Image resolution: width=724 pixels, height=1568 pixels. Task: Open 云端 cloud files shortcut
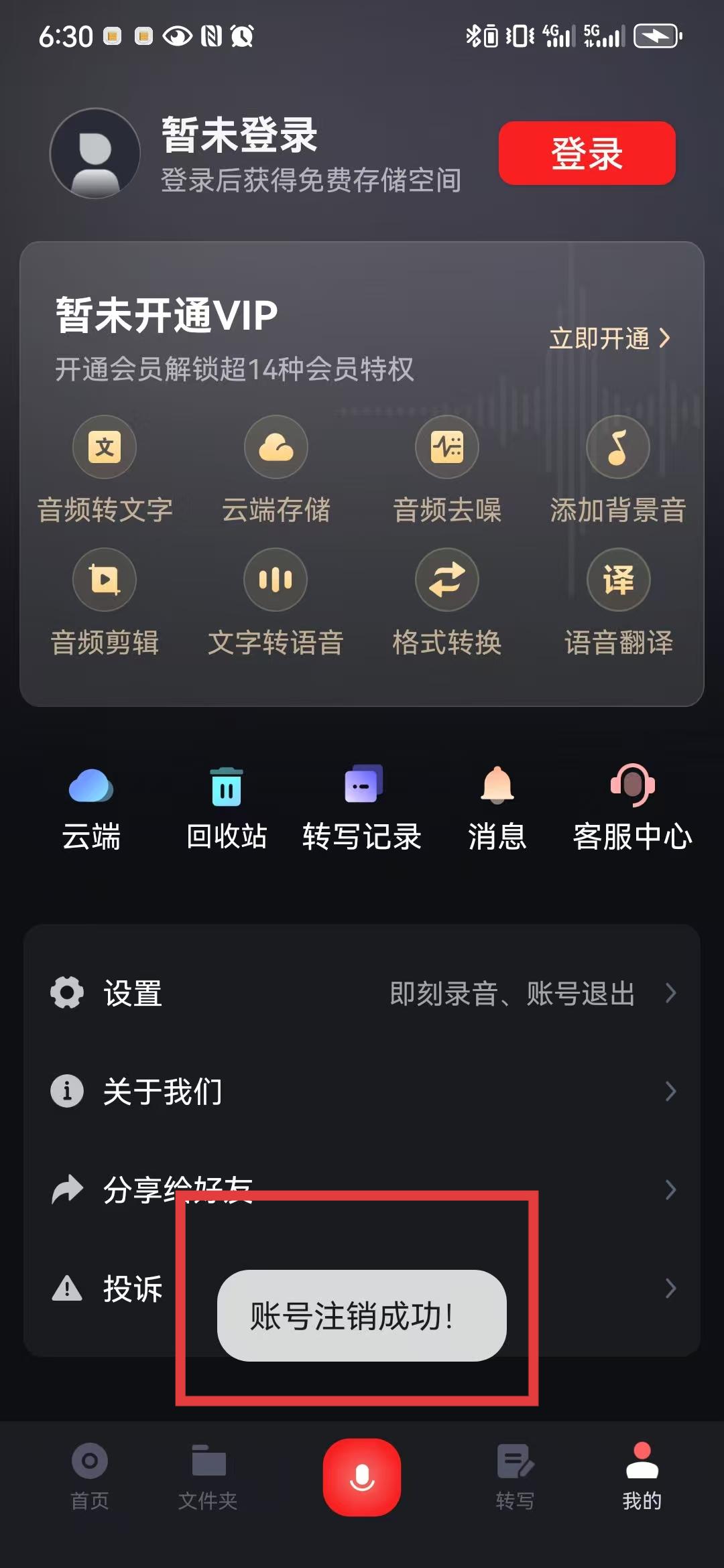(91, 807)
